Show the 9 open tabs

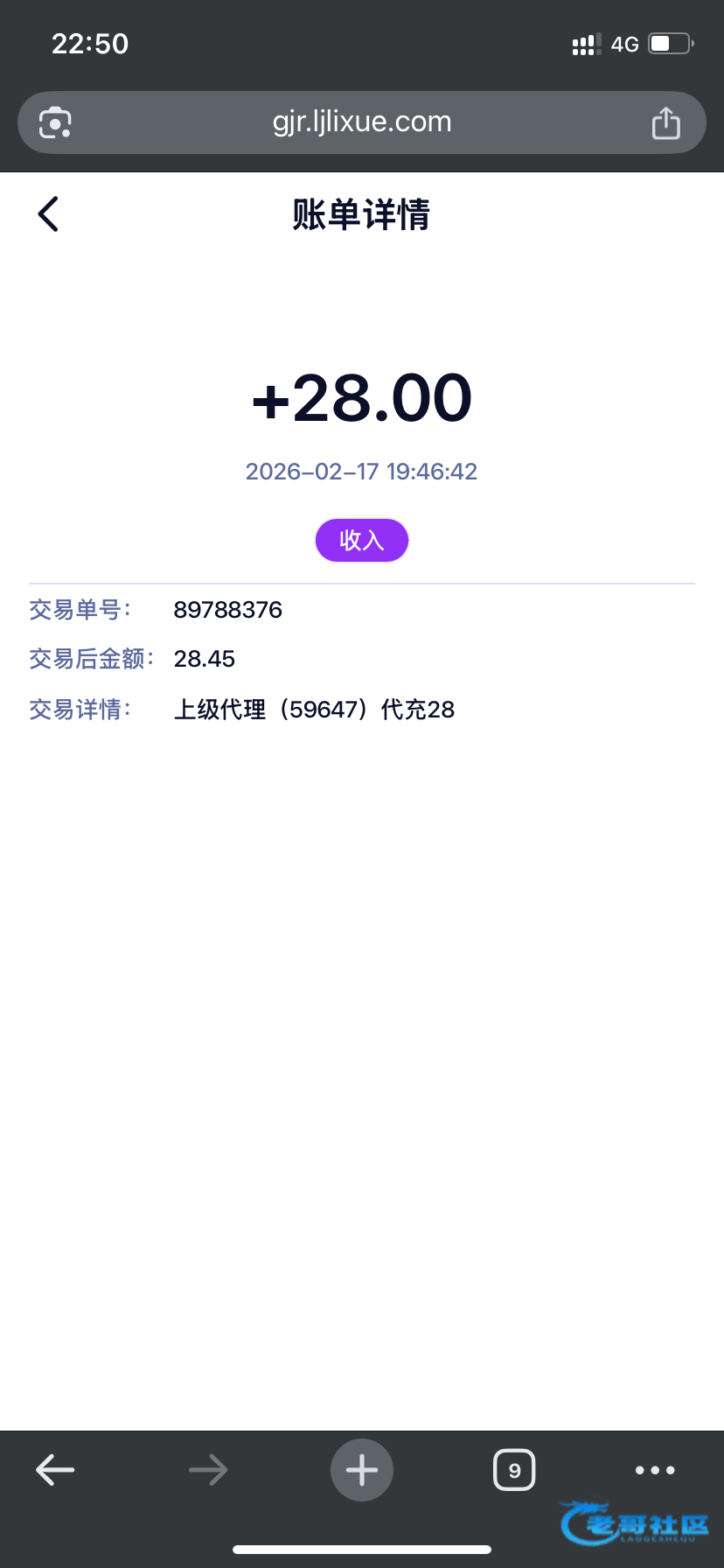pyautogui.click(x=514, y=1470)
